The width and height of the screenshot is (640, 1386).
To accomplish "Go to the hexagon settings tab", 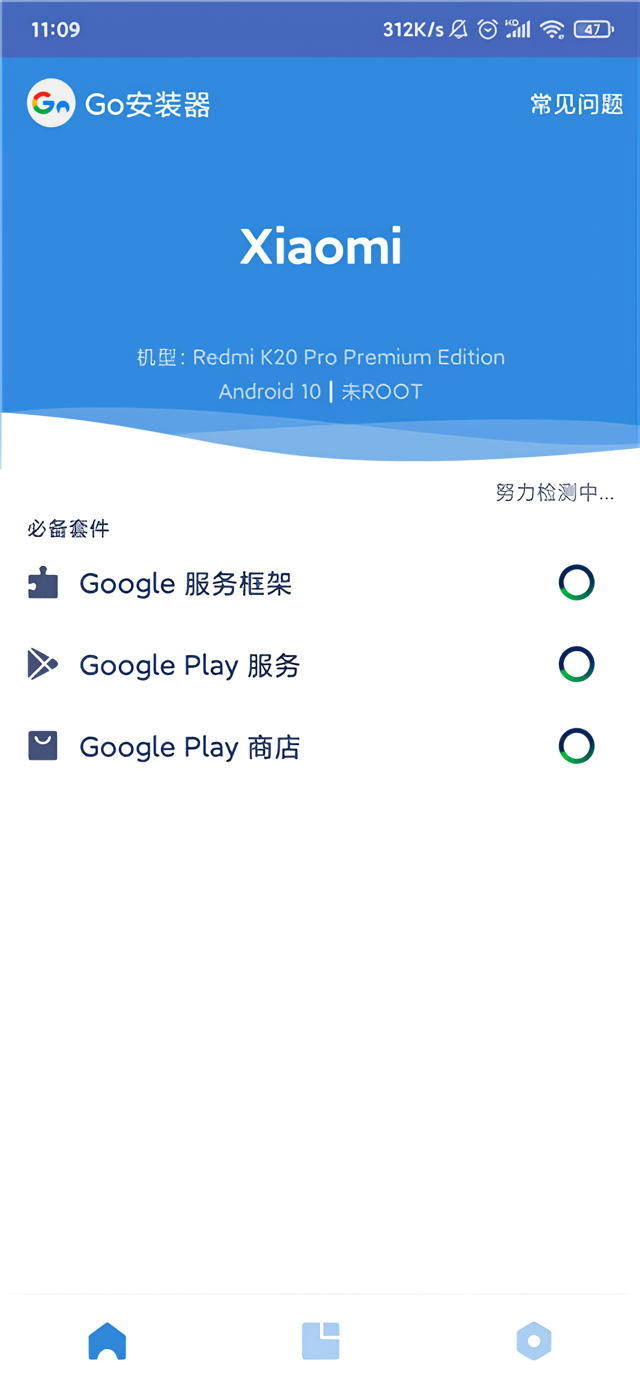I will (534, 1341).
